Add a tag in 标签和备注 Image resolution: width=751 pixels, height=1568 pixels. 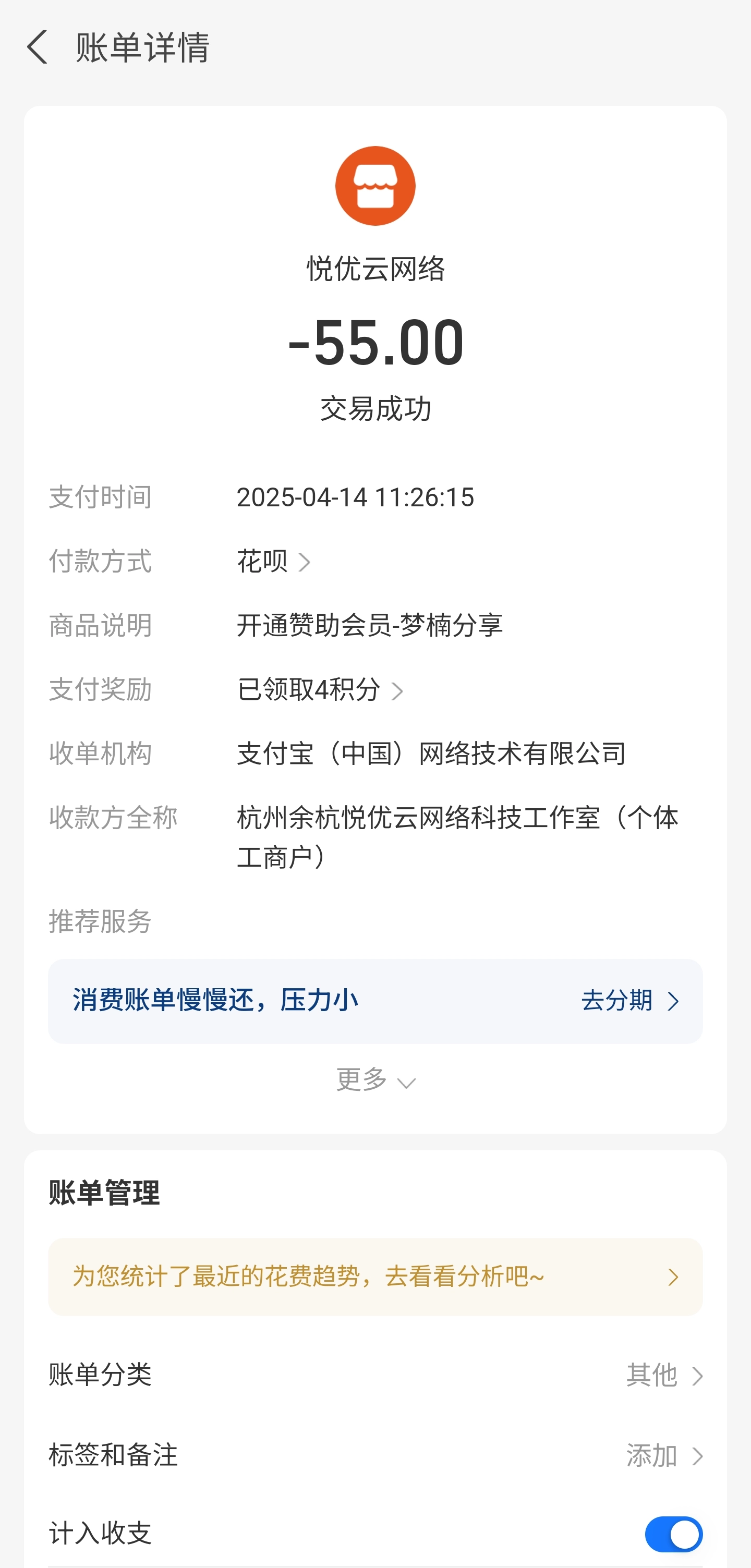coord(663,1455)
